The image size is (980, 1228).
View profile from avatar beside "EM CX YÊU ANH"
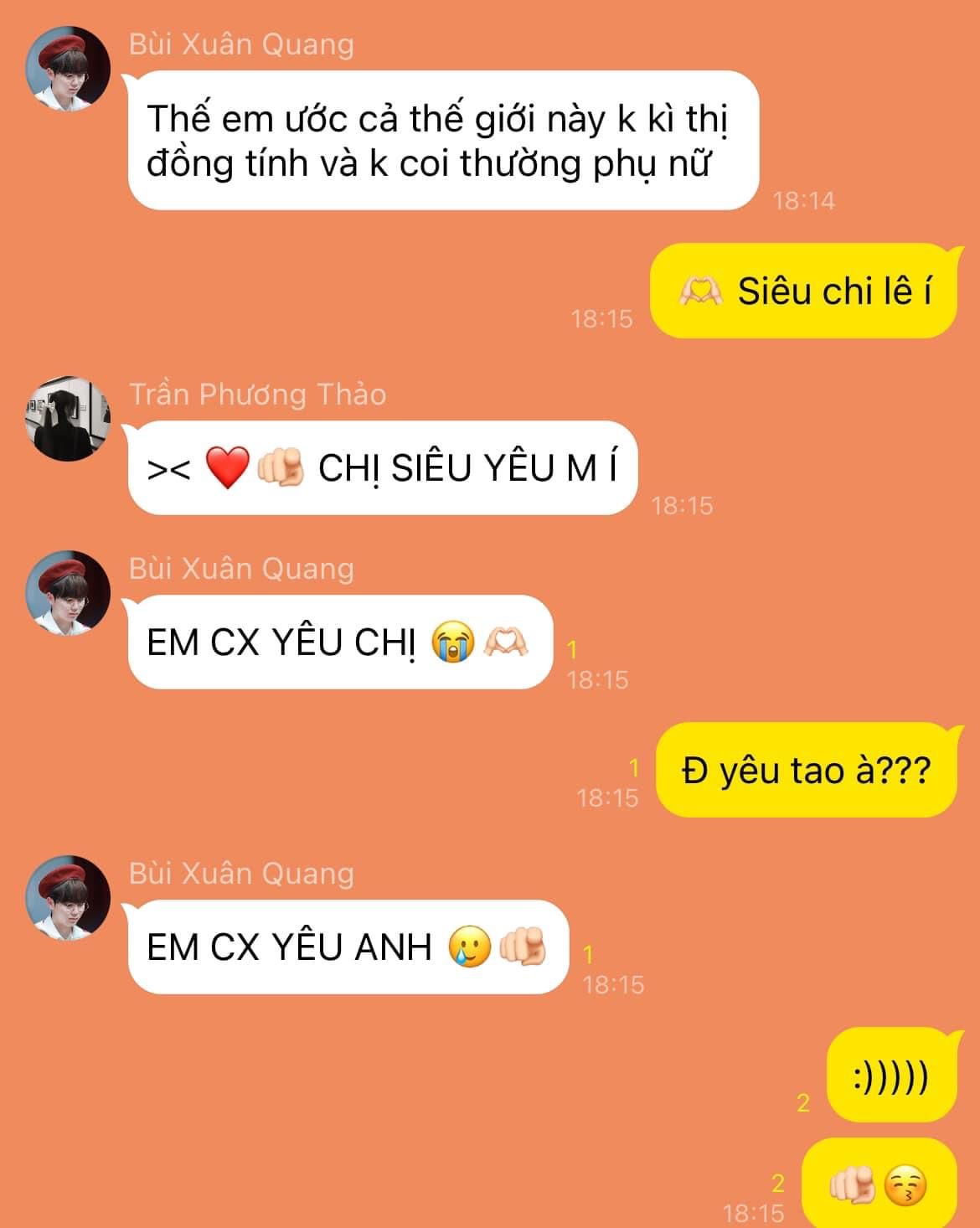[68, 897]
